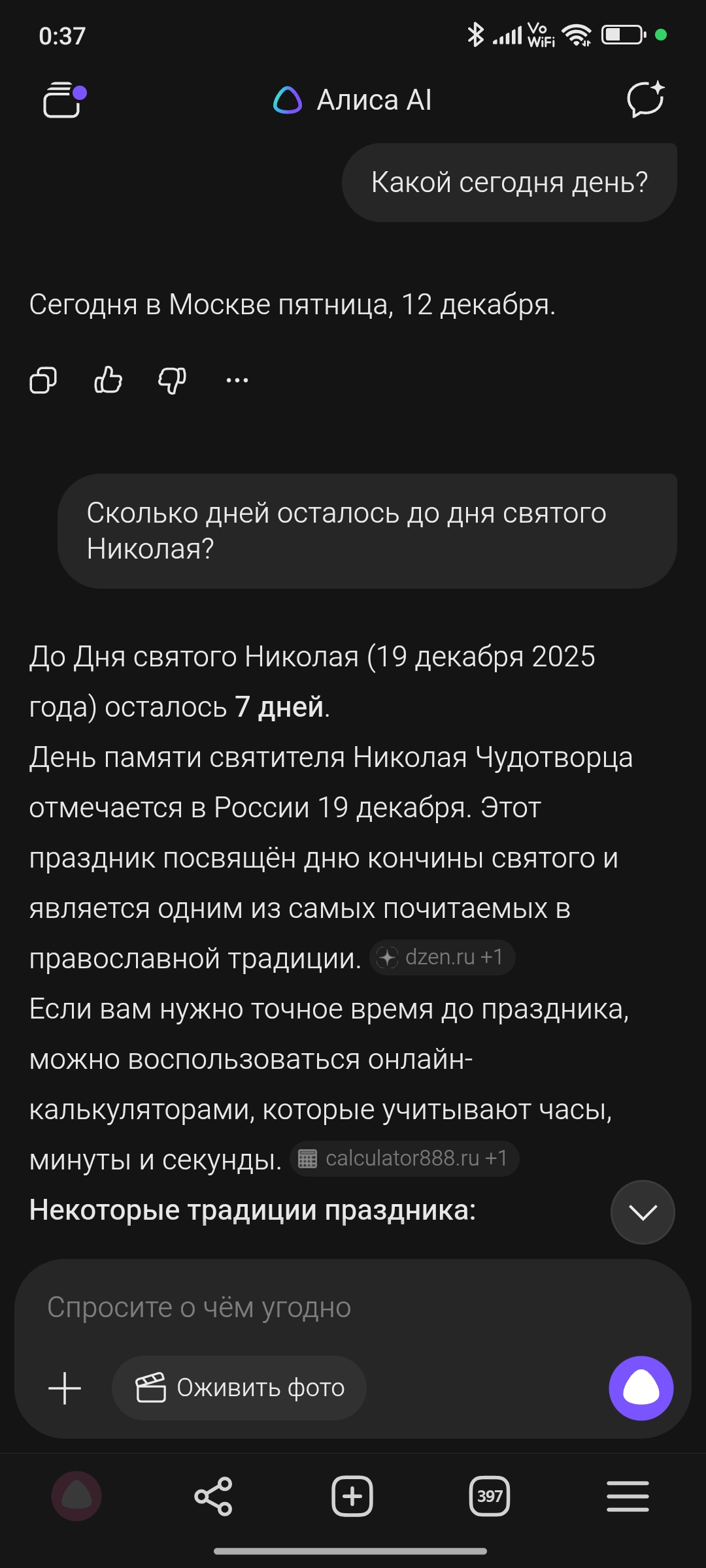
Task: Open the browser hamburger menu
Action: pos(628,1496)
